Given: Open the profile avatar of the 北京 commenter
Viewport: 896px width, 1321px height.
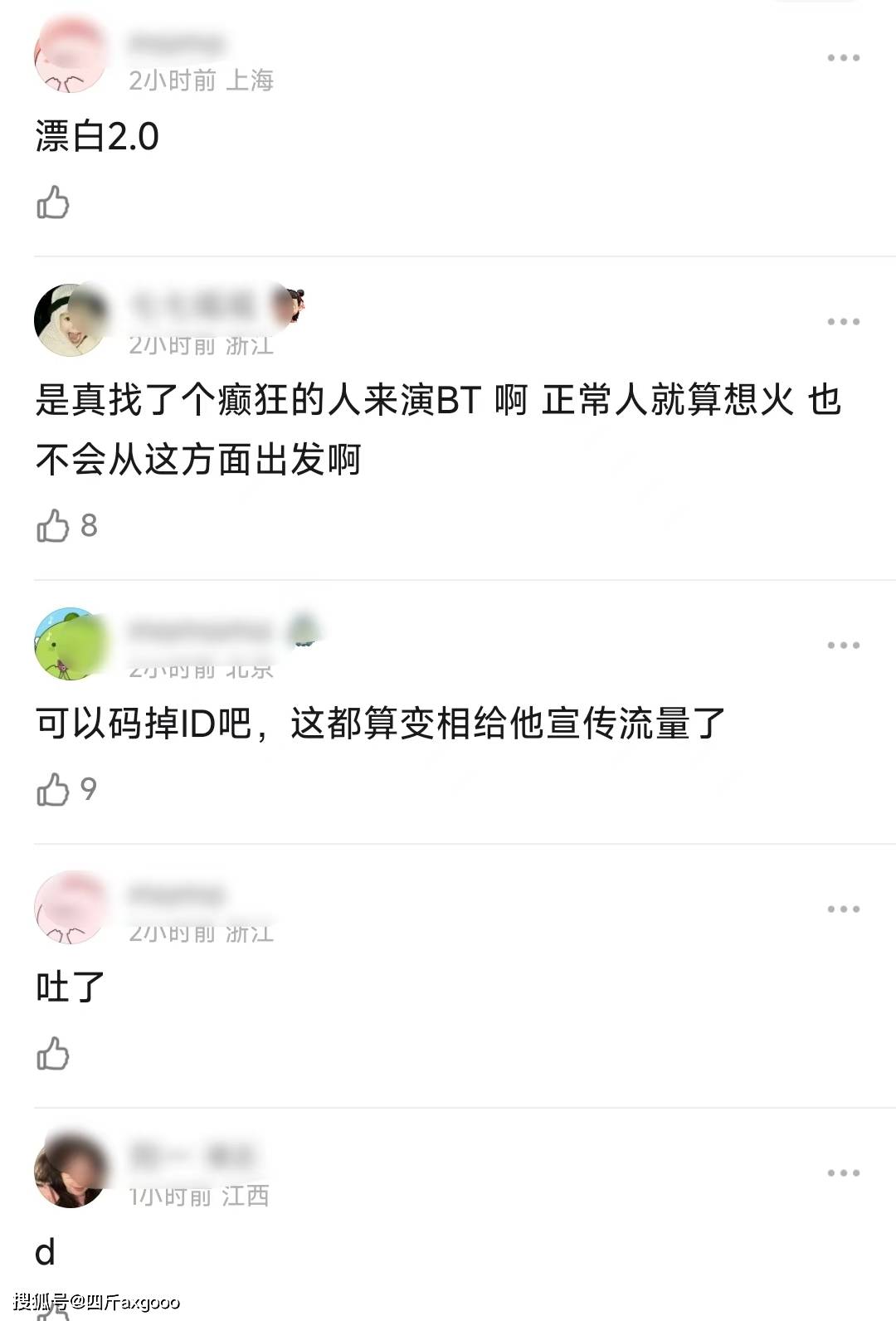Looking at the screenshot, I should [71, 644].
